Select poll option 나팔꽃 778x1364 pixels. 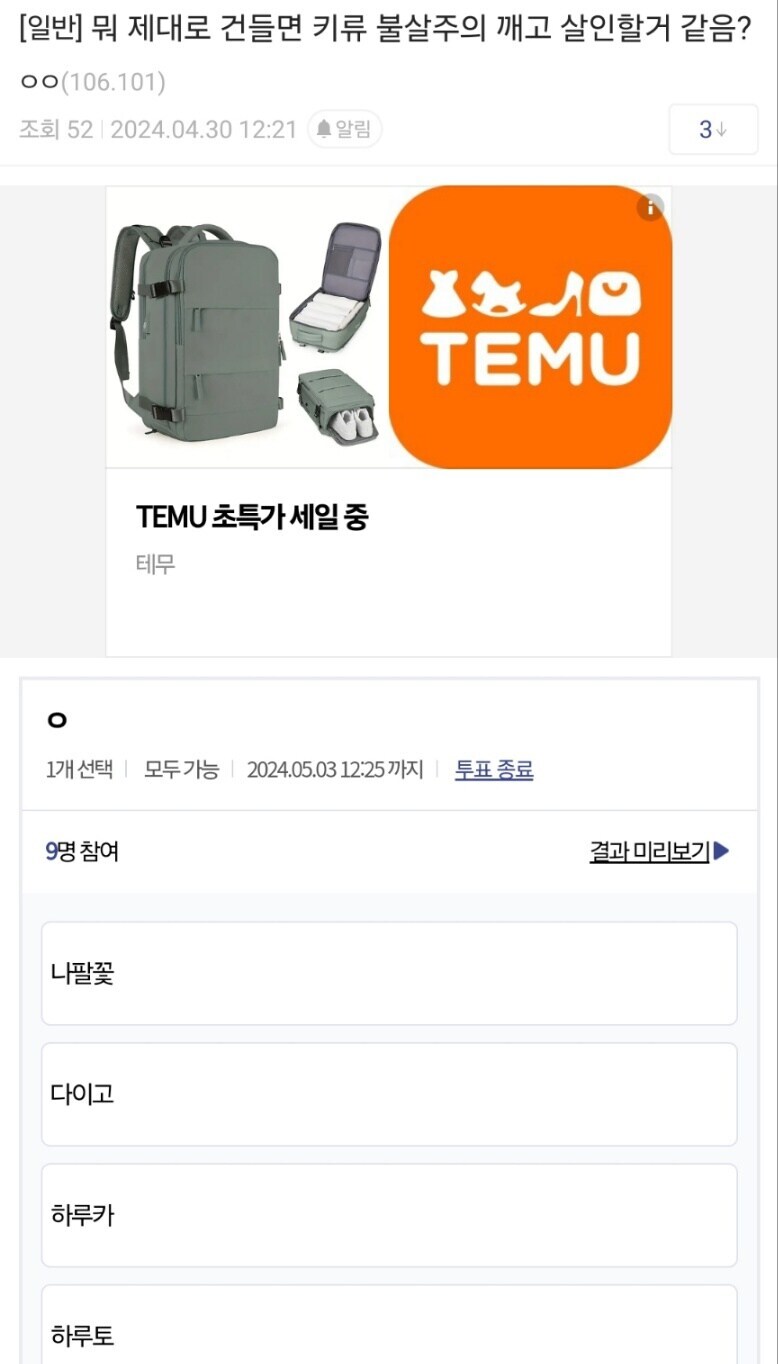tap(388, 973)
